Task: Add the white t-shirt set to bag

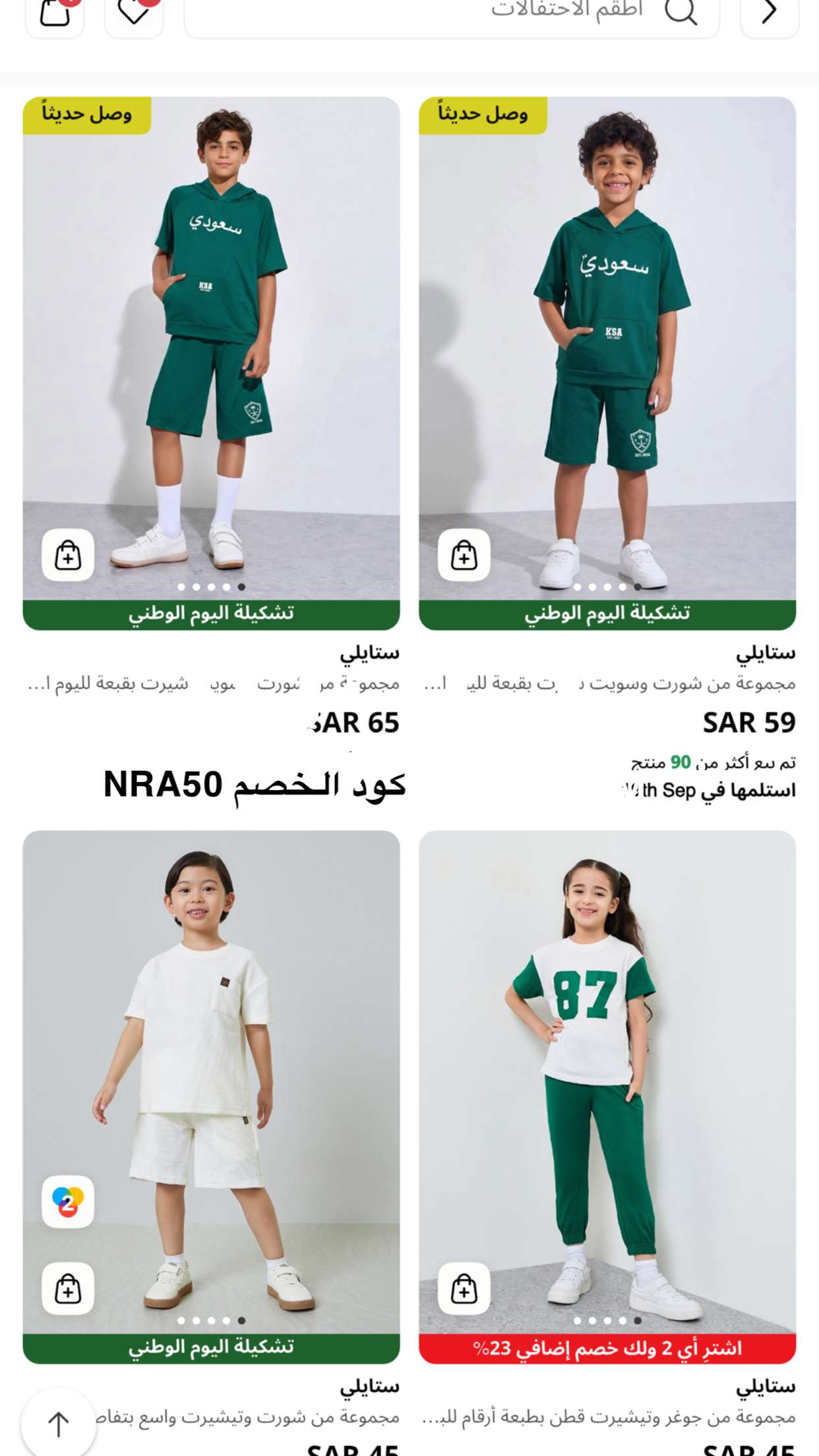Action: point(68,1289)
